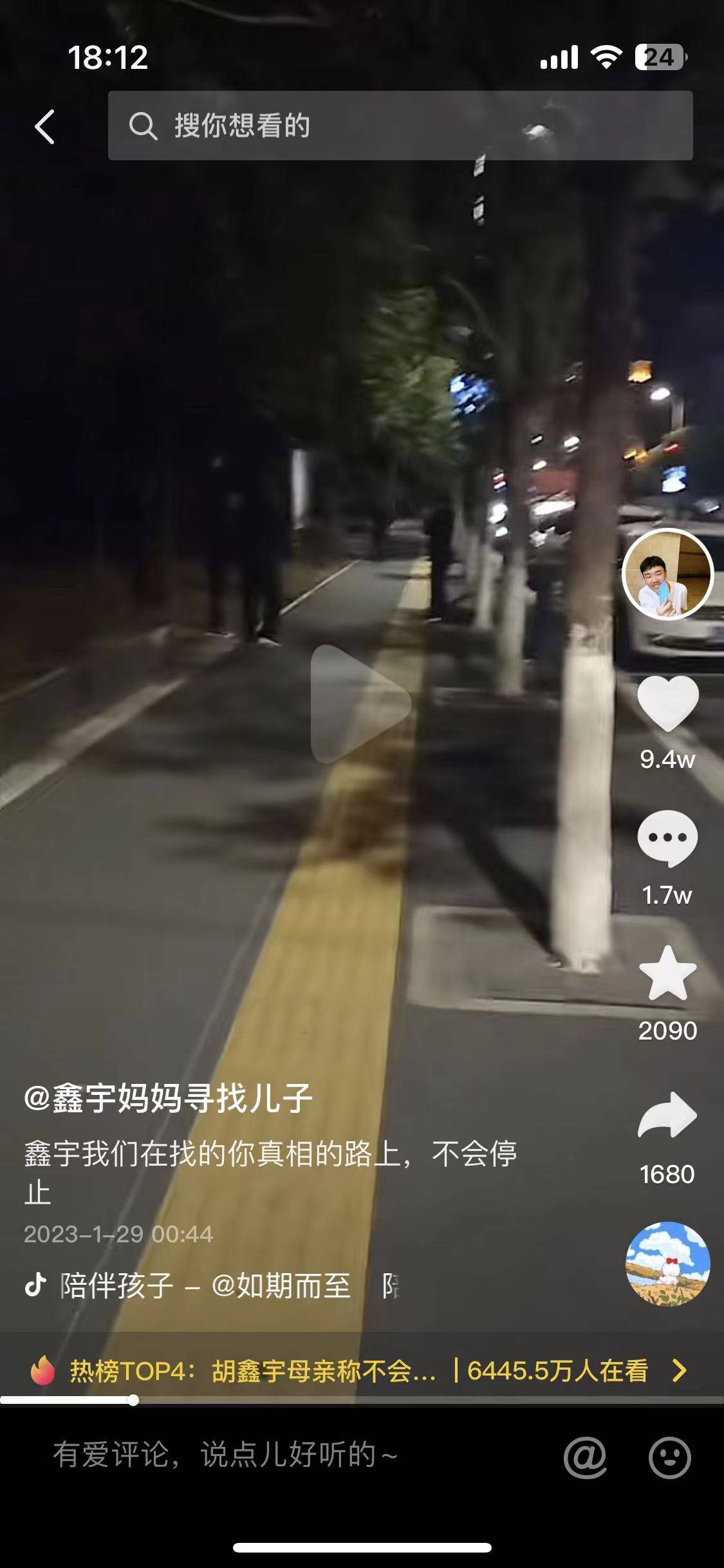The image size is (724, 1568).
Task: Like the video with the heart icon
Action: tap(667, 703)
